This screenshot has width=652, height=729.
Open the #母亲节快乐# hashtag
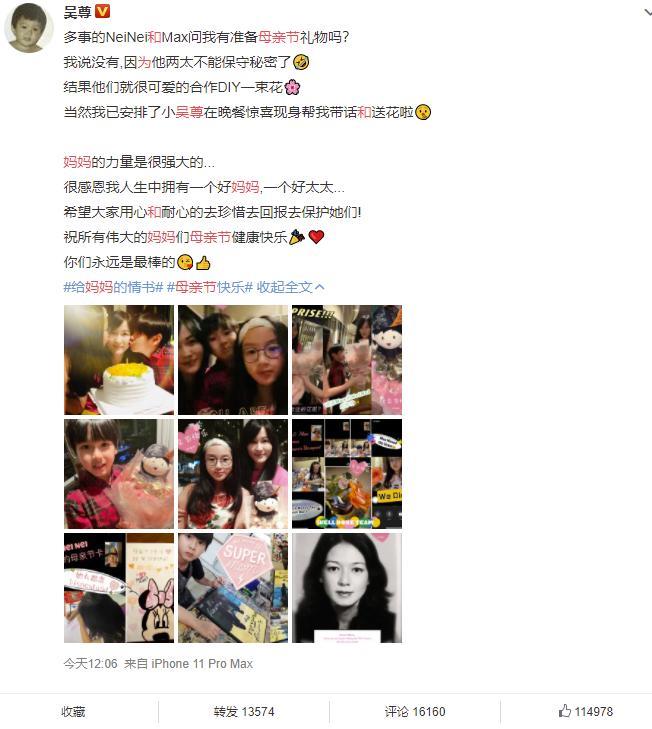click(x=207, y=287)
